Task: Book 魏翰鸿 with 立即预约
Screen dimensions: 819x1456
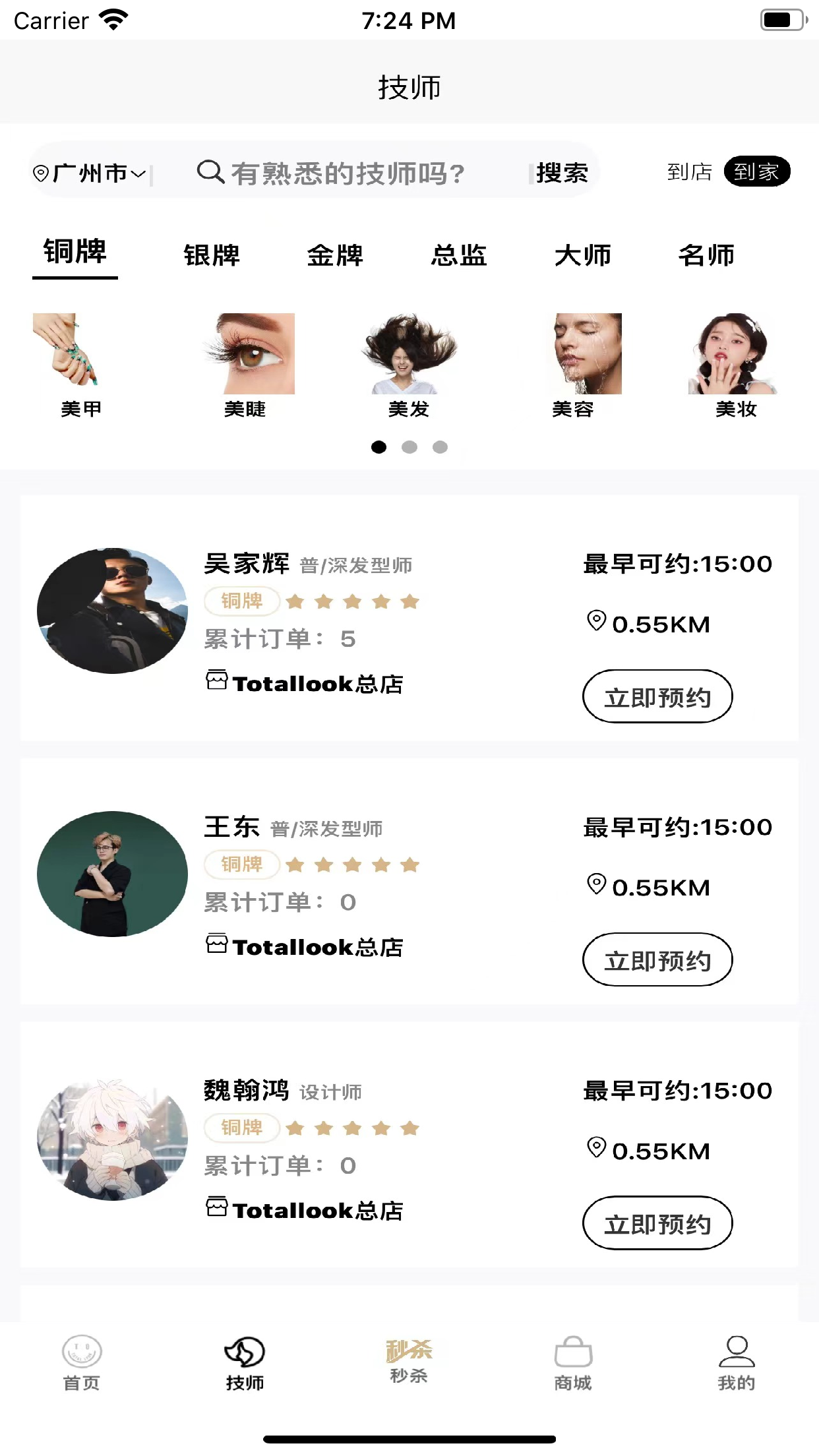Action: pyautogui.click(x=657, y=1223)
